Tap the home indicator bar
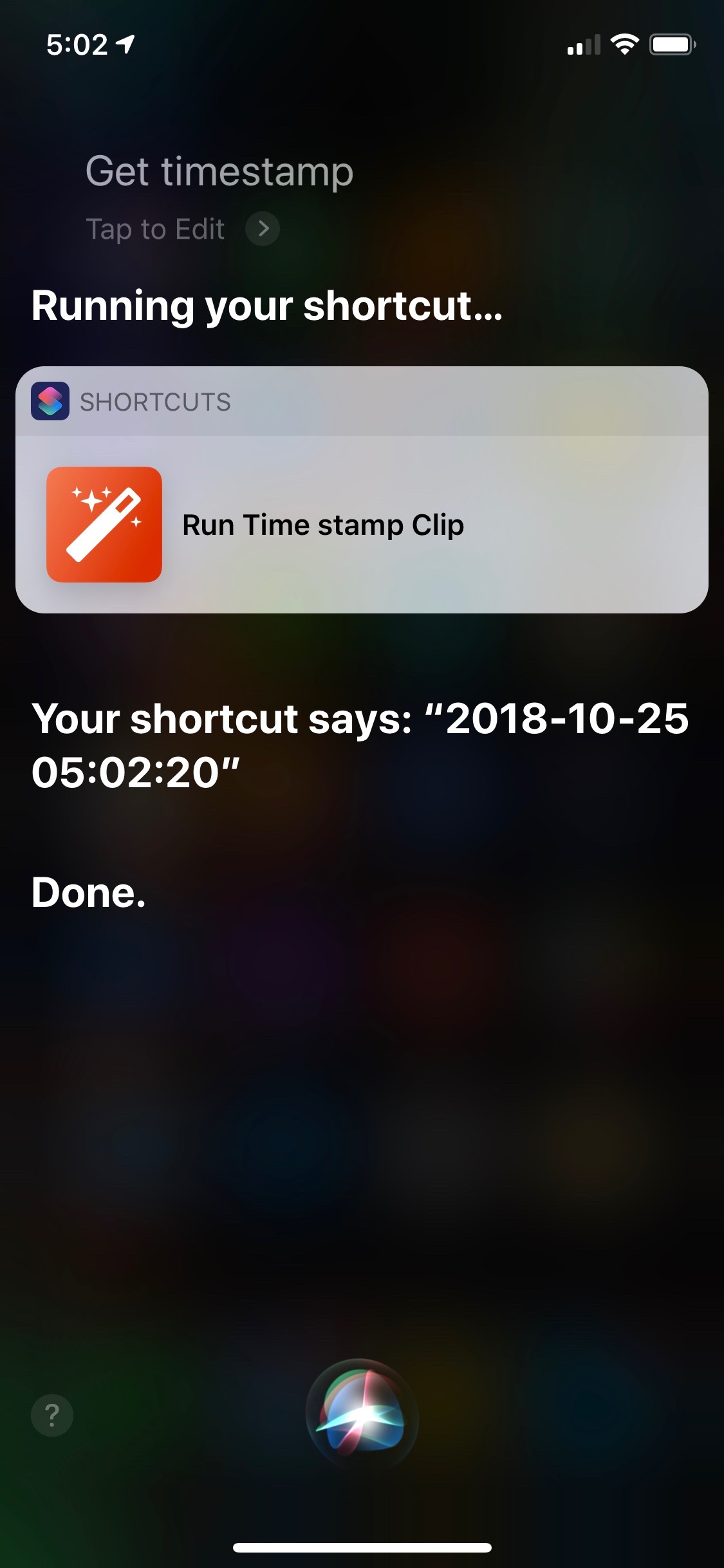The height and width of the screenshot is (1568, 724). tap(362, 1547)
